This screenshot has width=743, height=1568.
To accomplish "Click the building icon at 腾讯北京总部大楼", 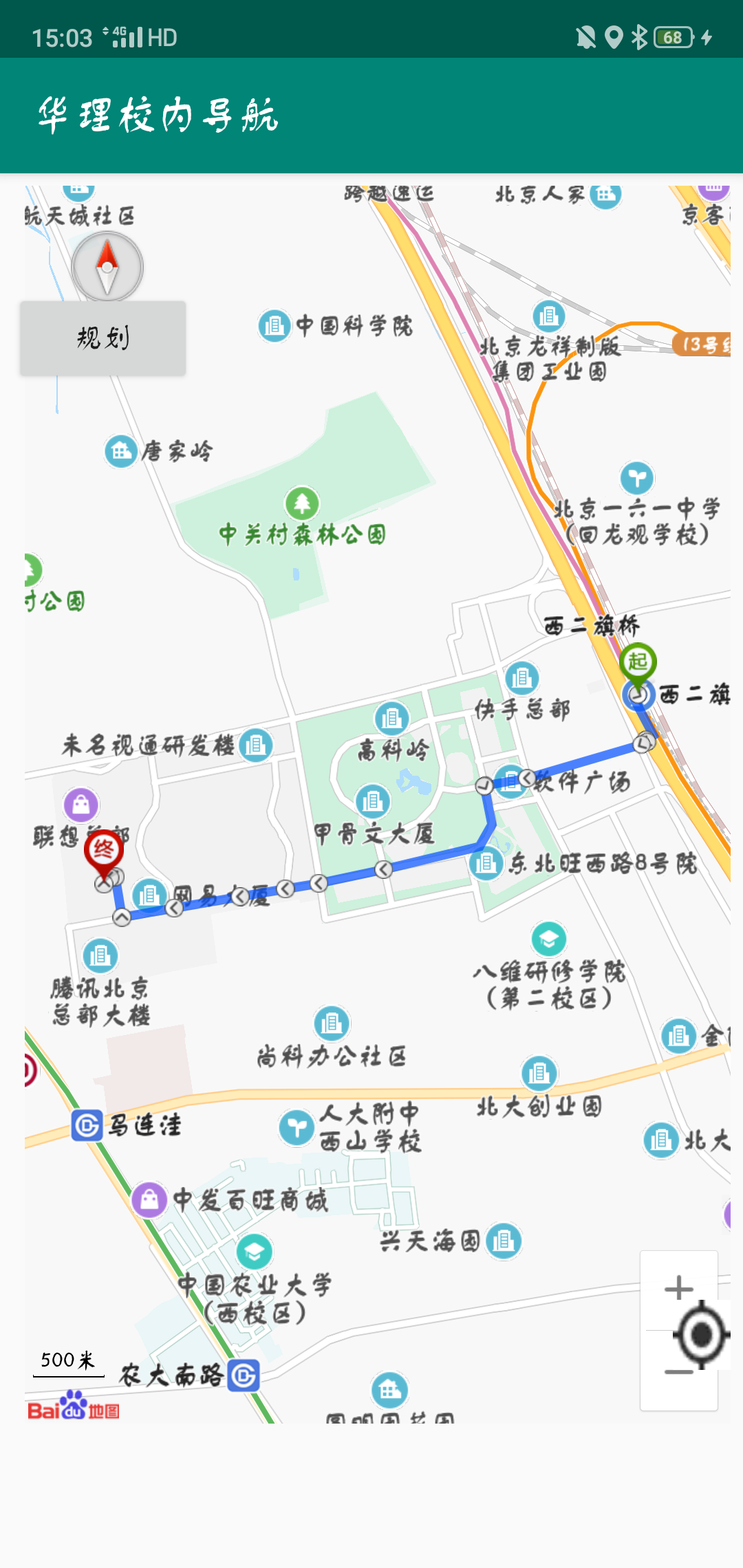I will click(x=100, y=955).
